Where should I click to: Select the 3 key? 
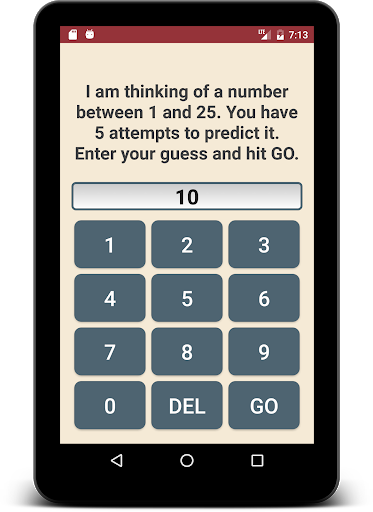point(264,244)
